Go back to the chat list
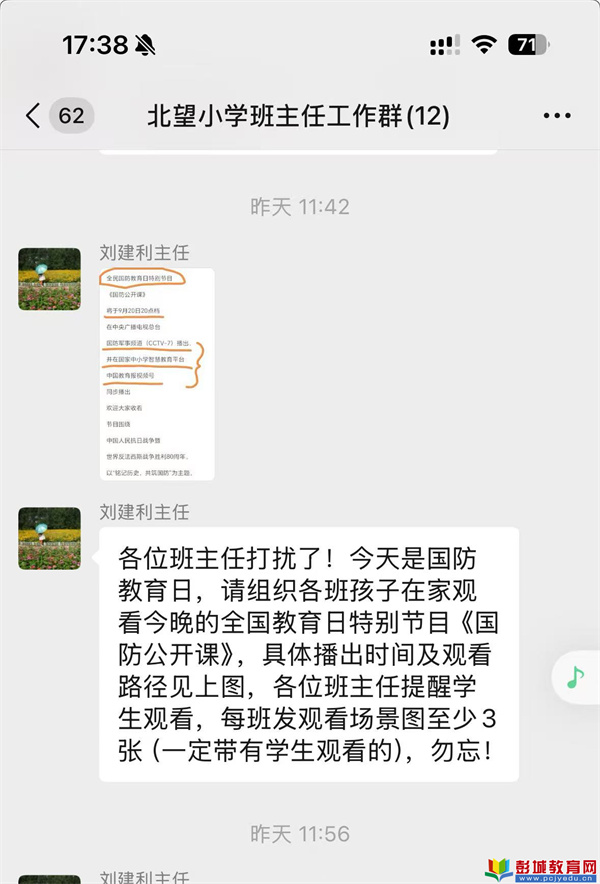Image resolution: width=600 pixels, height=884 pixels. [x=34, y=116]
